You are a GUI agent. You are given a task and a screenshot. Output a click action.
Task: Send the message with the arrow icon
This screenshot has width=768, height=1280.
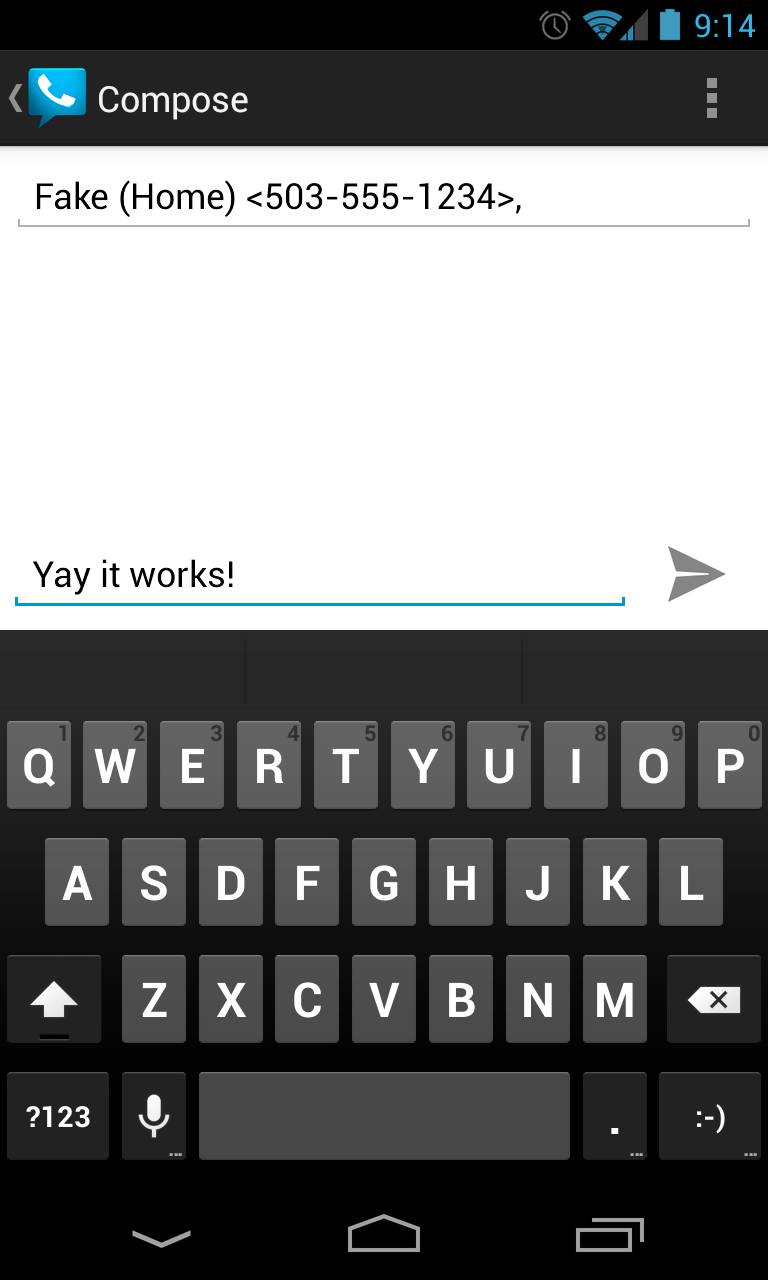click(696, 574)
